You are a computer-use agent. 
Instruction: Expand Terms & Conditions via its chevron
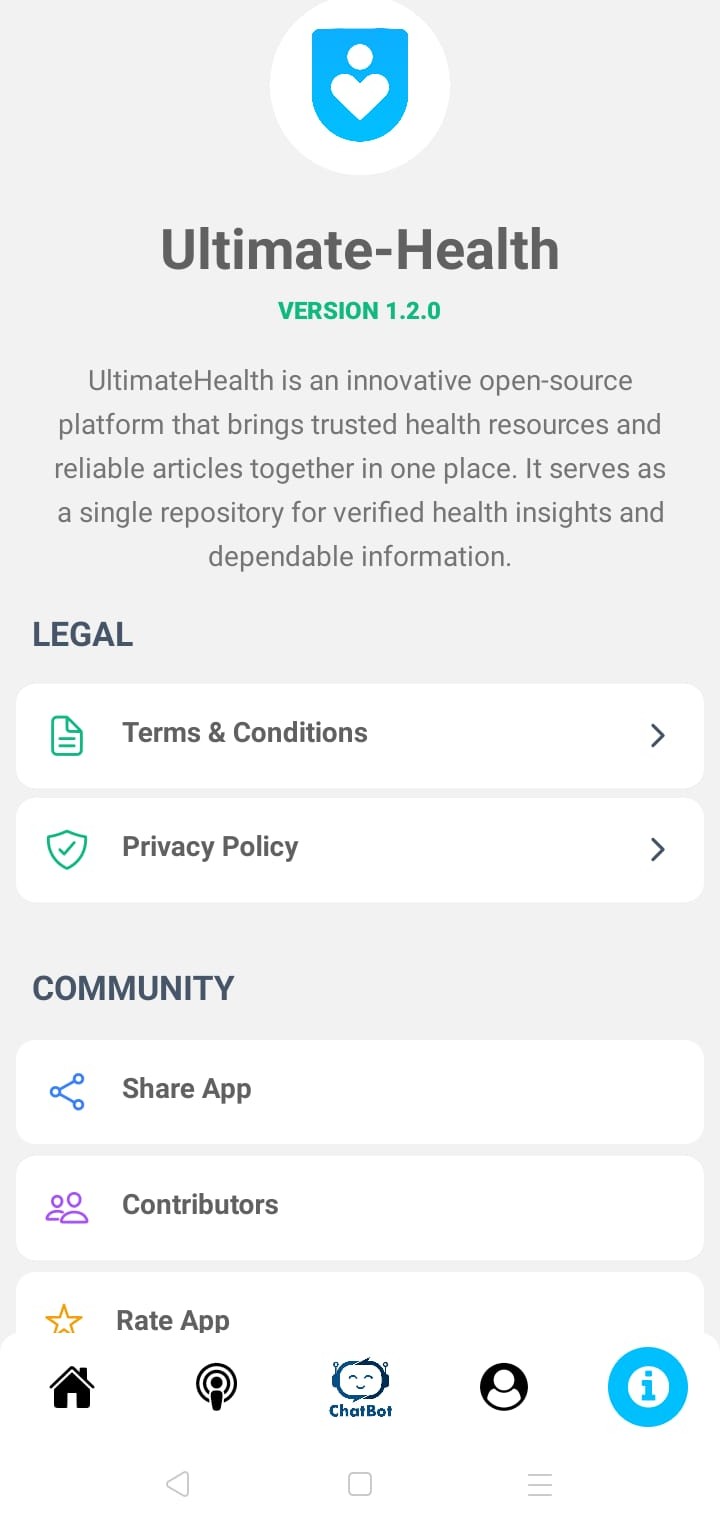657,735
